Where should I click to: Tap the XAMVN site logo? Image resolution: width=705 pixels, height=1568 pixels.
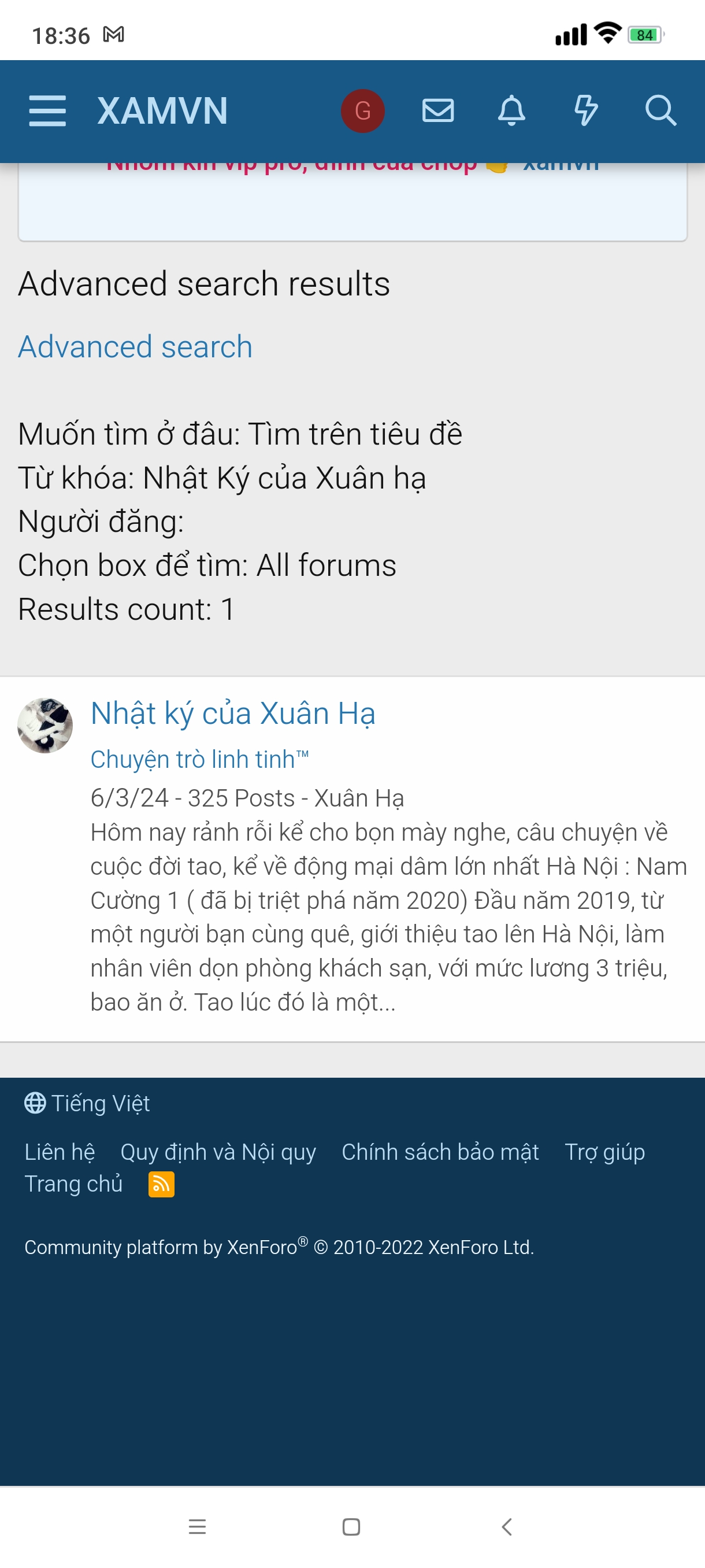[162, 111]
